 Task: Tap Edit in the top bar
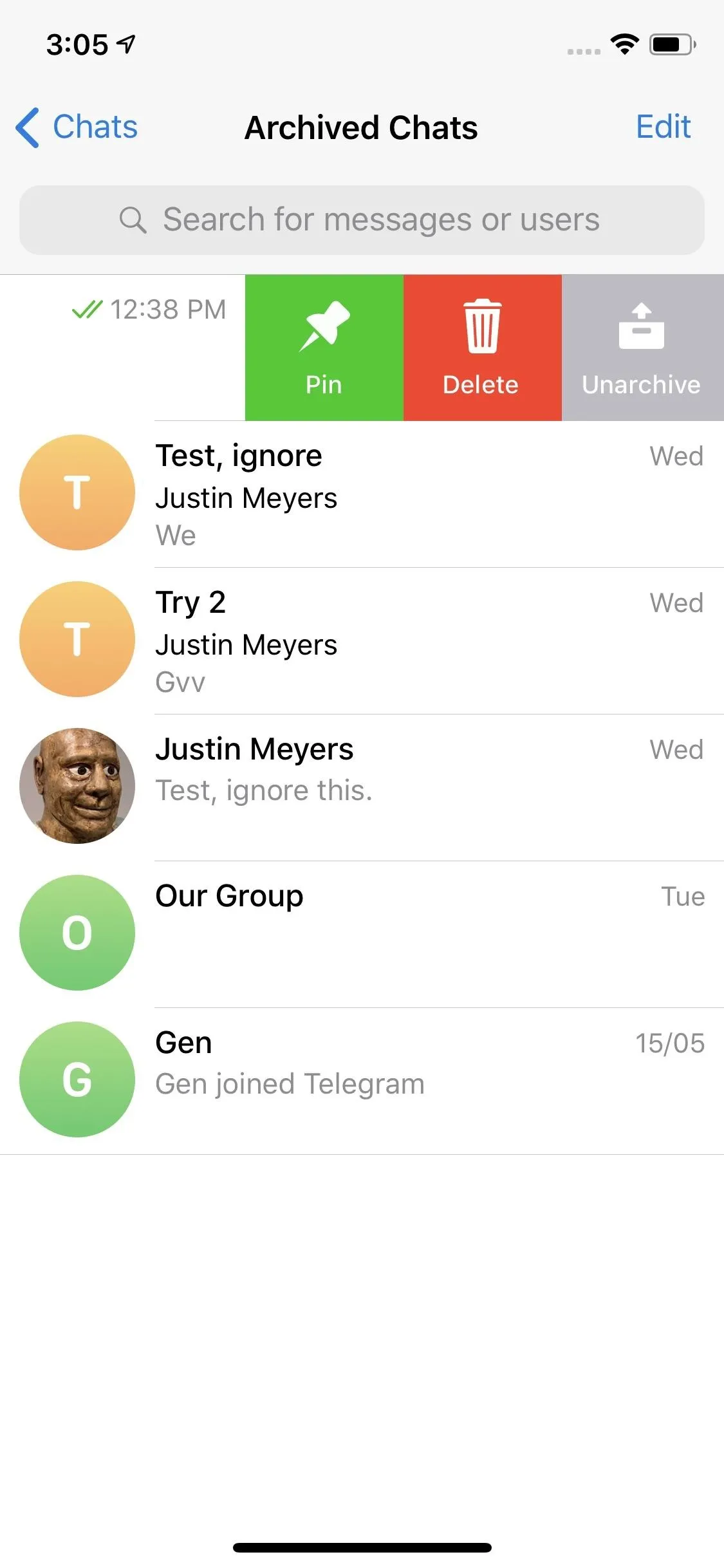point(663,127)
